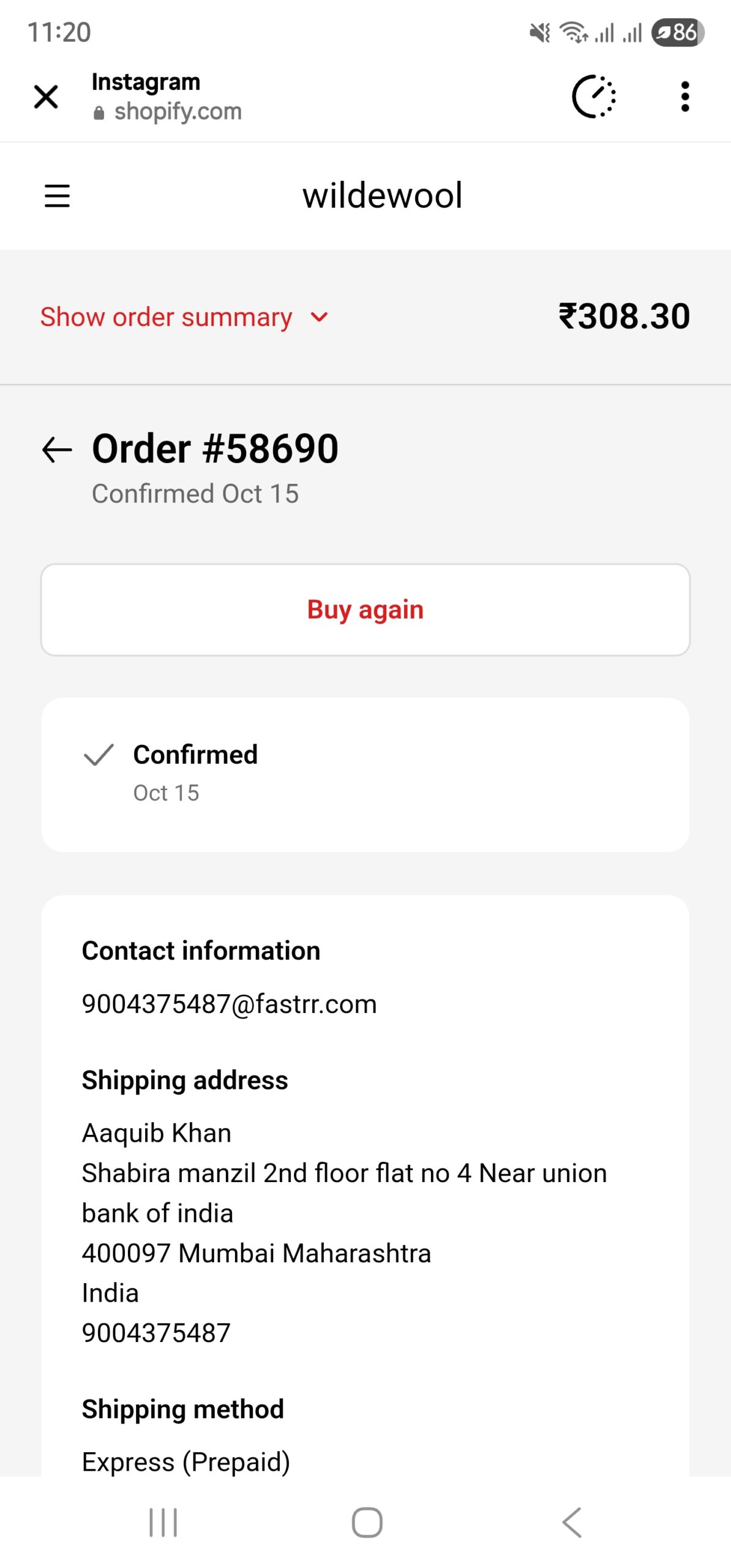Open the wildewool hamburger menu
Screen dimensions: 731x1568
pos(57,196)
